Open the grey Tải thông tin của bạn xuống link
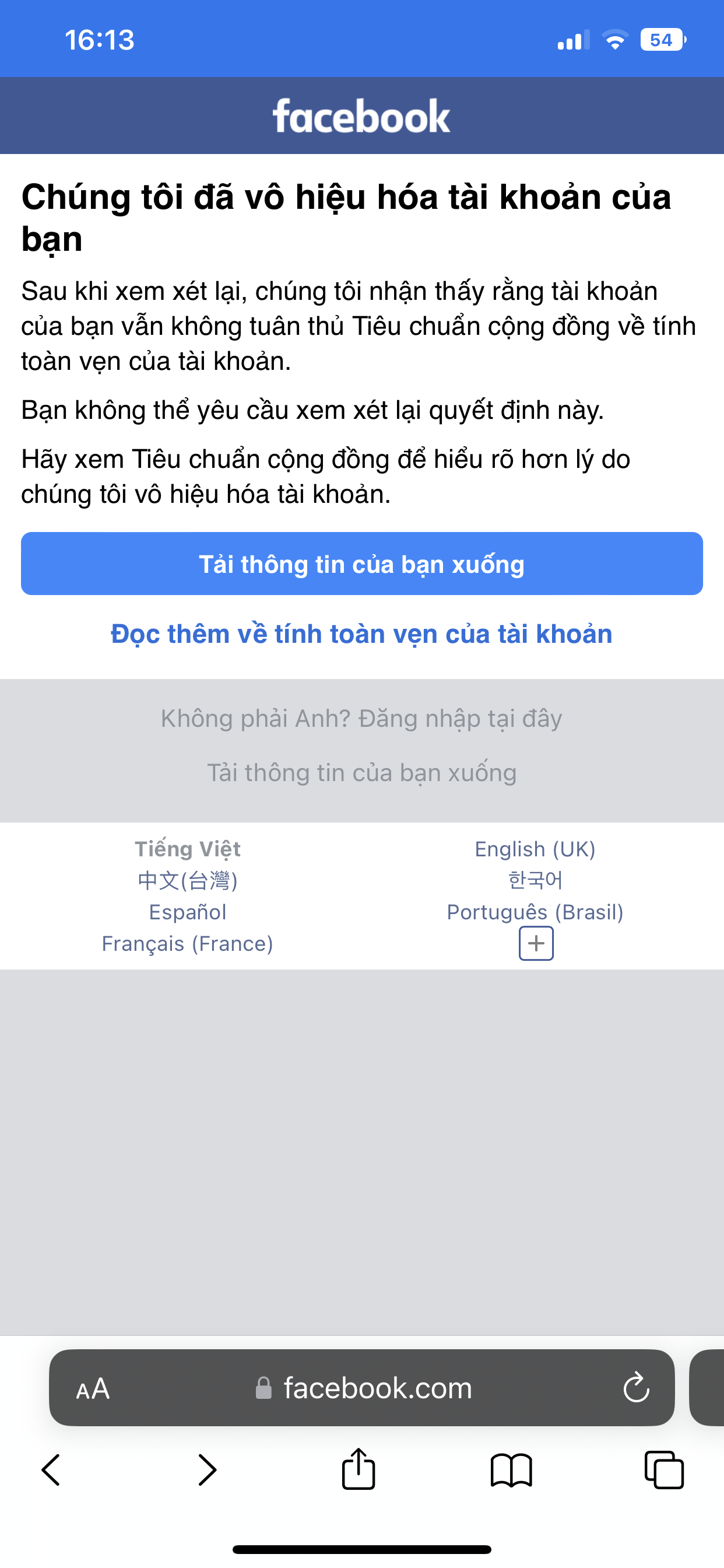 pos(361,772)
